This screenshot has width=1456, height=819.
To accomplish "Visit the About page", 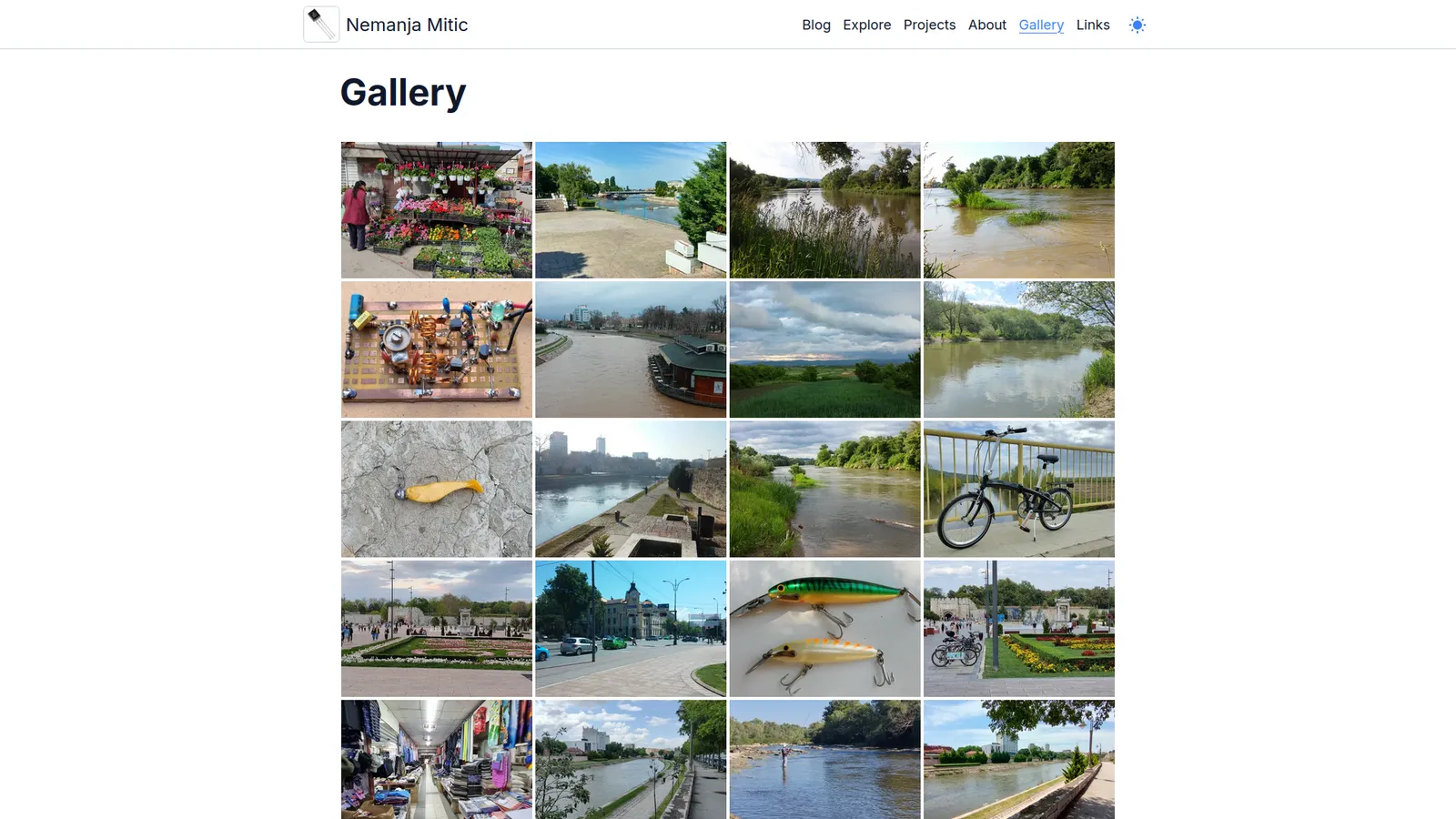I will (986, 25).
